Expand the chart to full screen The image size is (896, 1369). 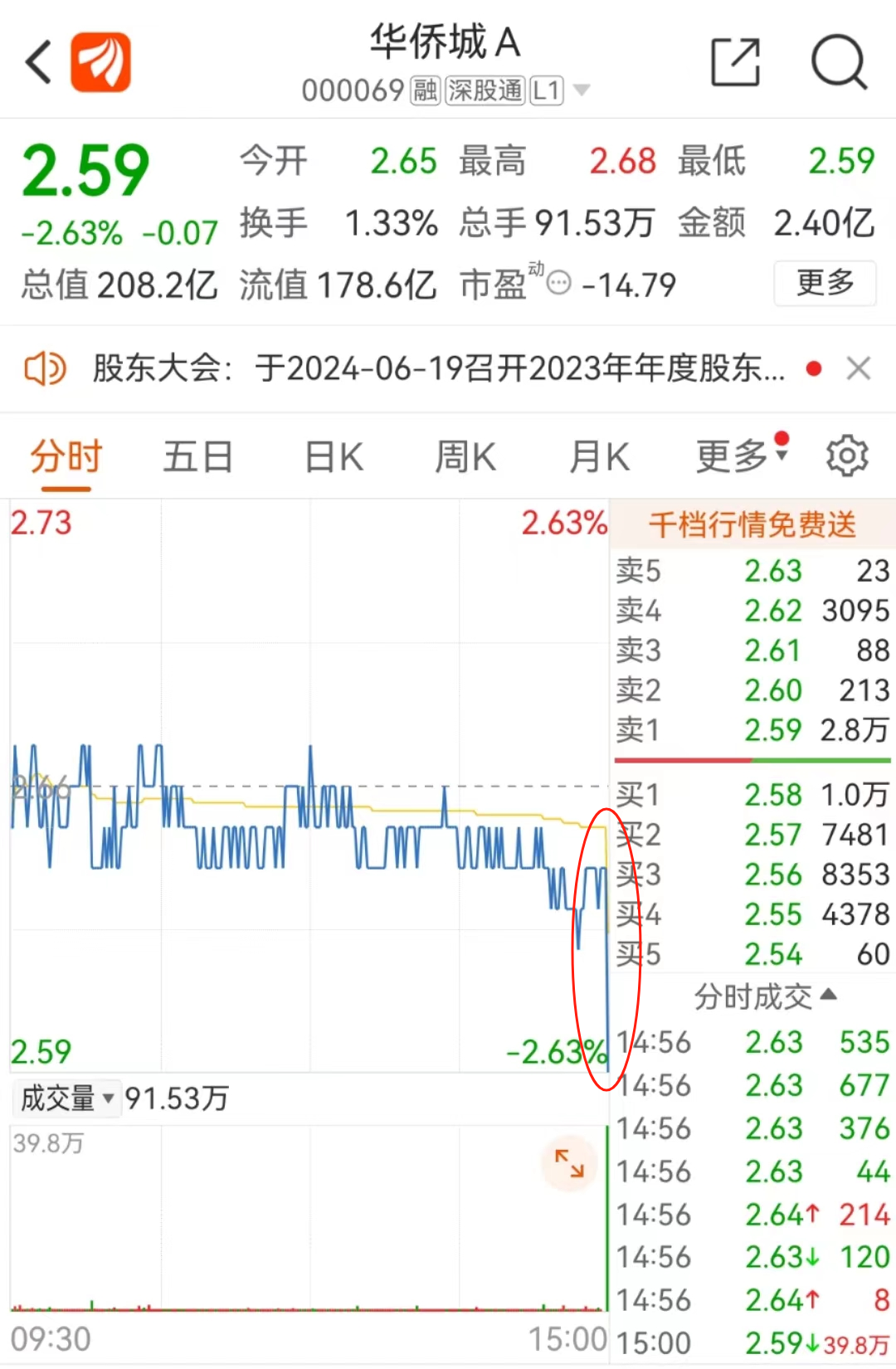point(569,1163)
